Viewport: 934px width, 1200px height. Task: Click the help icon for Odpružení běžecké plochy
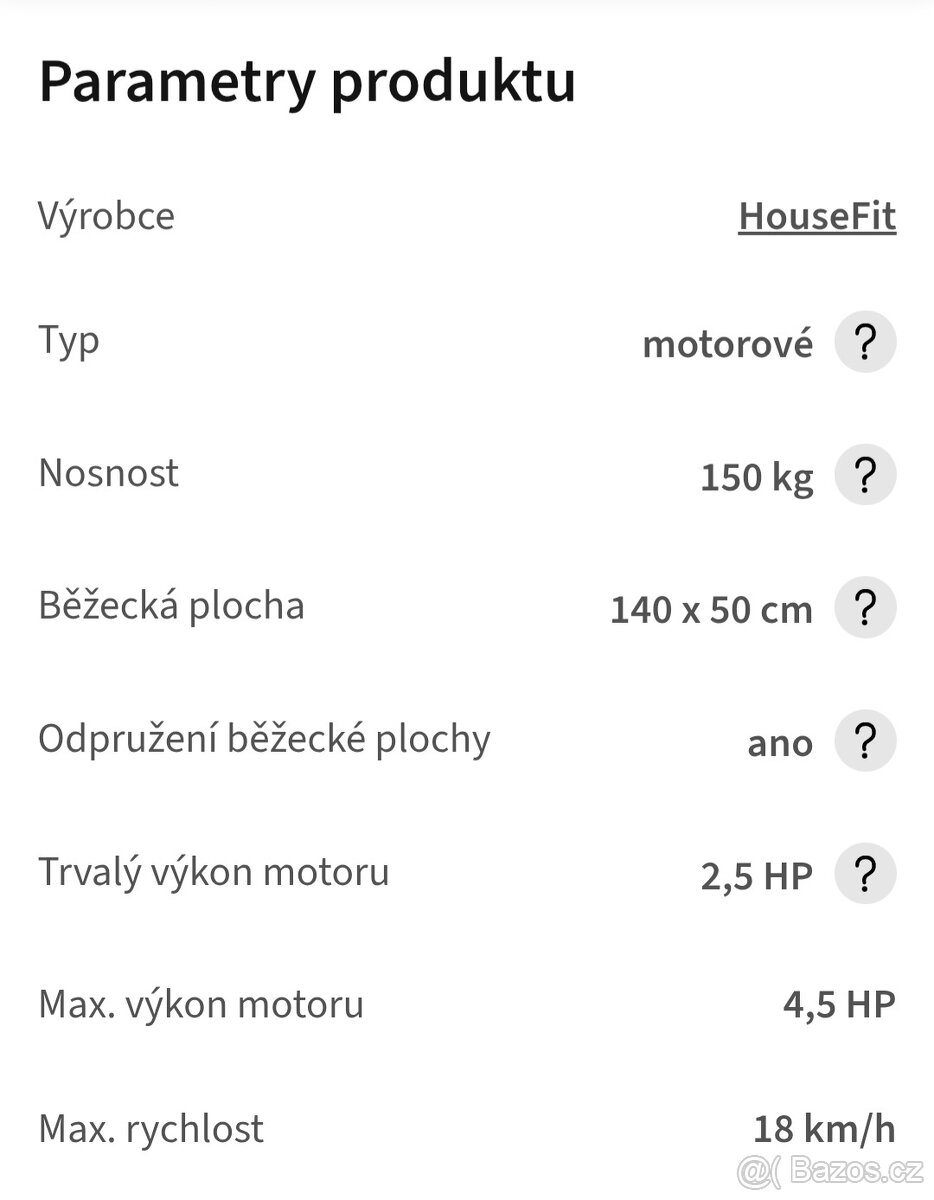[865, 742]
